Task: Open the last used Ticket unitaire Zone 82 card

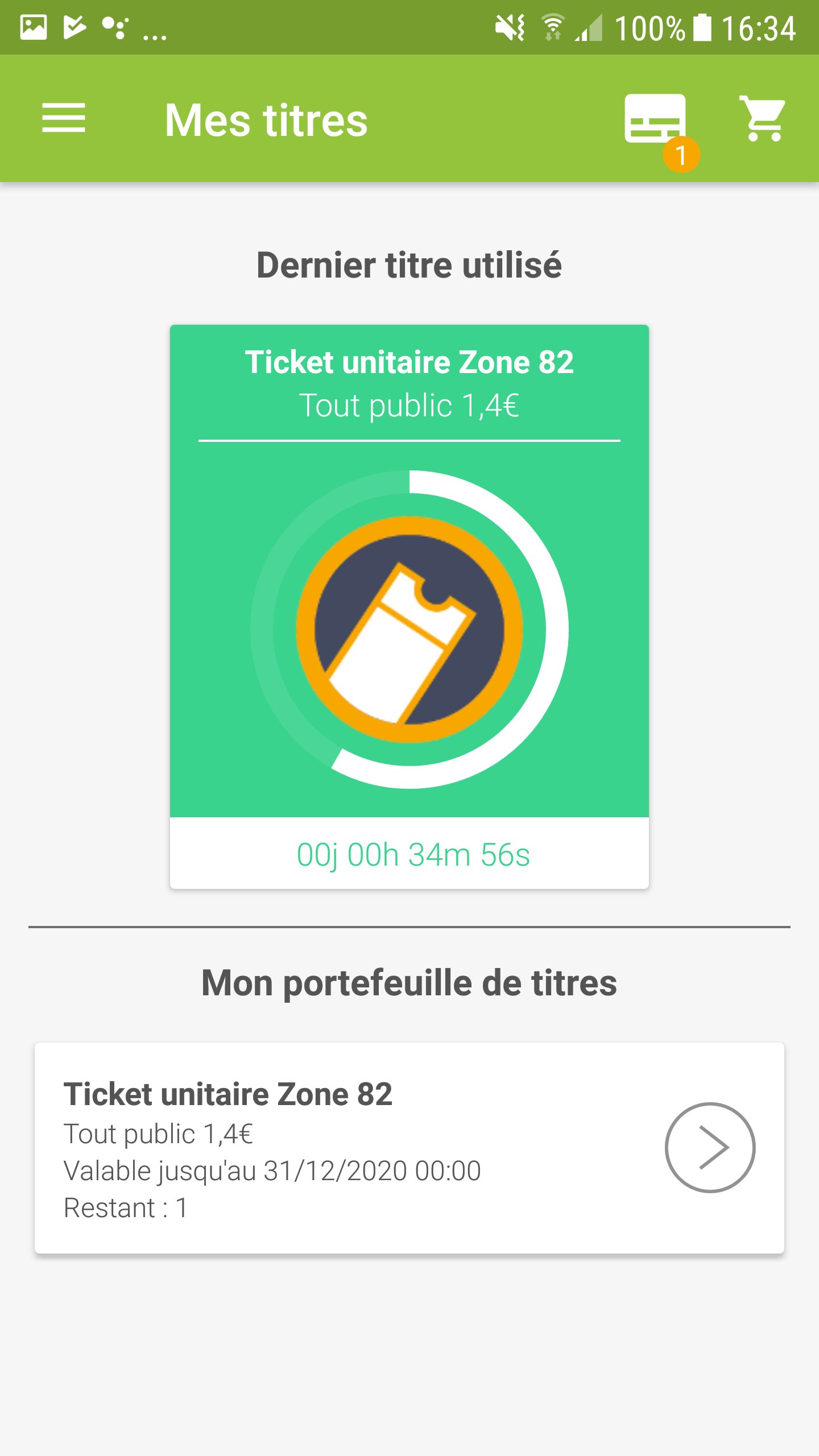Action: click(x=409, y=606)
